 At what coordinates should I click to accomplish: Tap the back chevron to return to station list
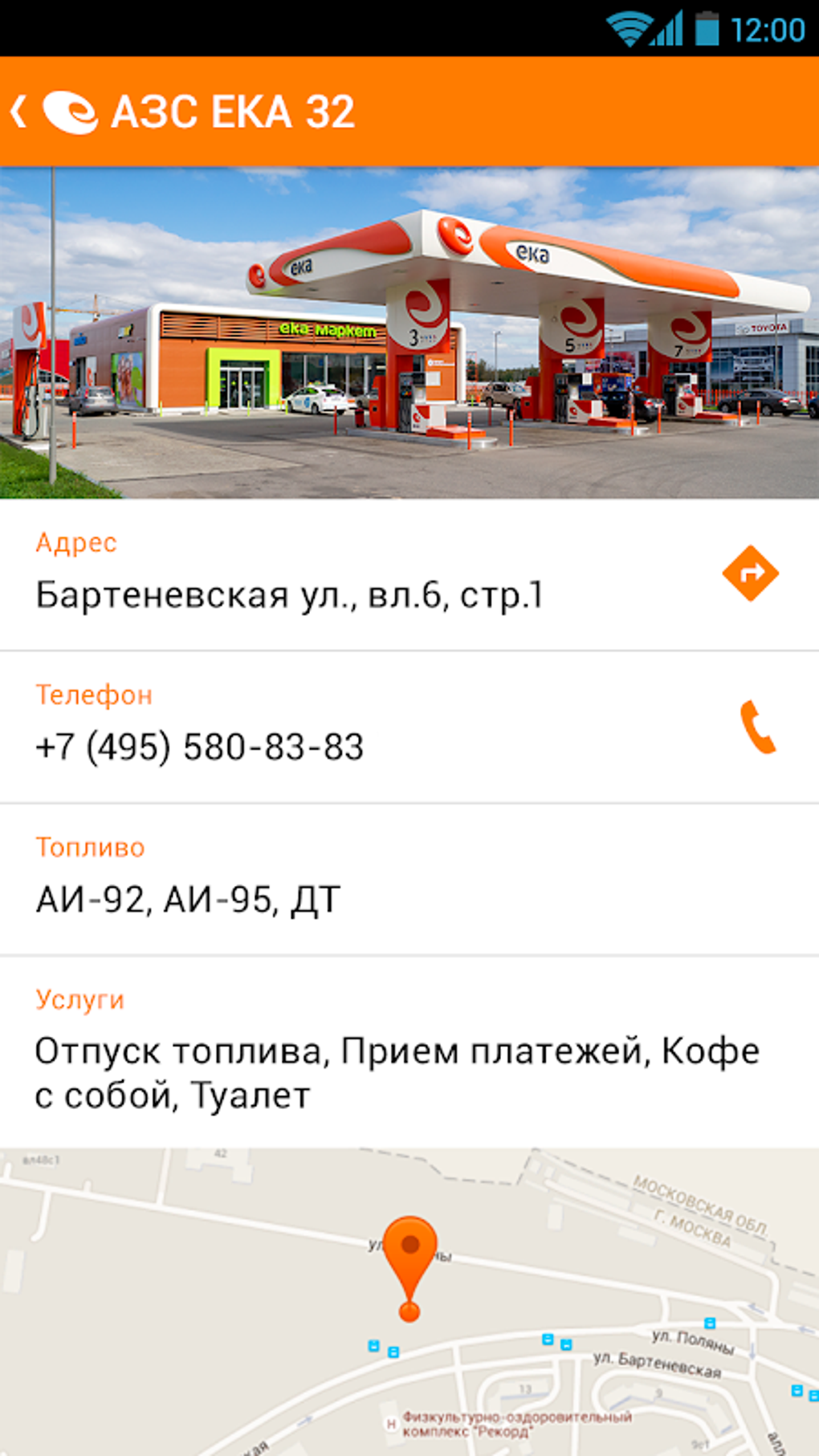(x=19, y=111)
